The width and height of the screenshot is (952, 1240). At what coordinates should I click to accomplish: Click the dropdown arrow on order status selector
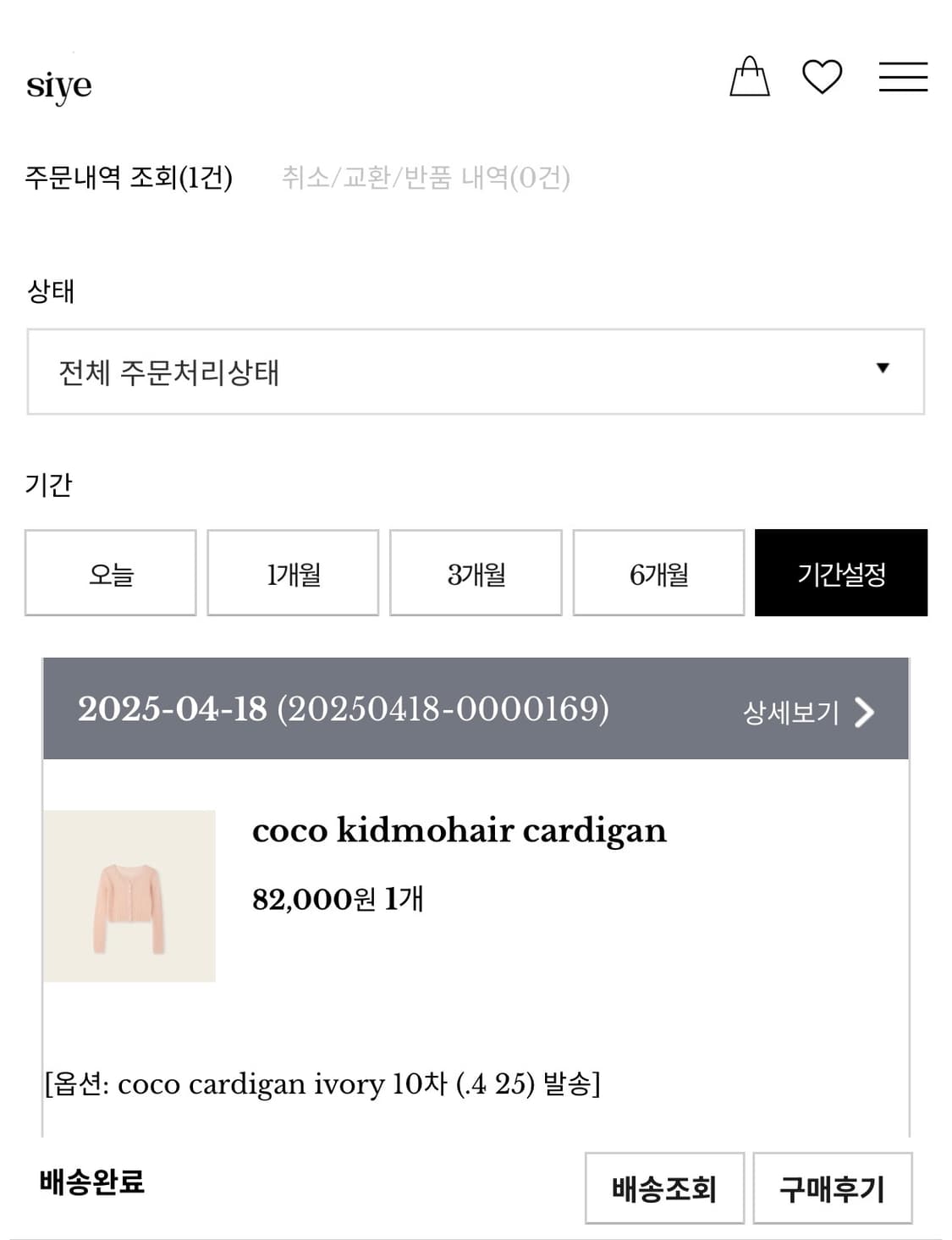tap(883, 367)
